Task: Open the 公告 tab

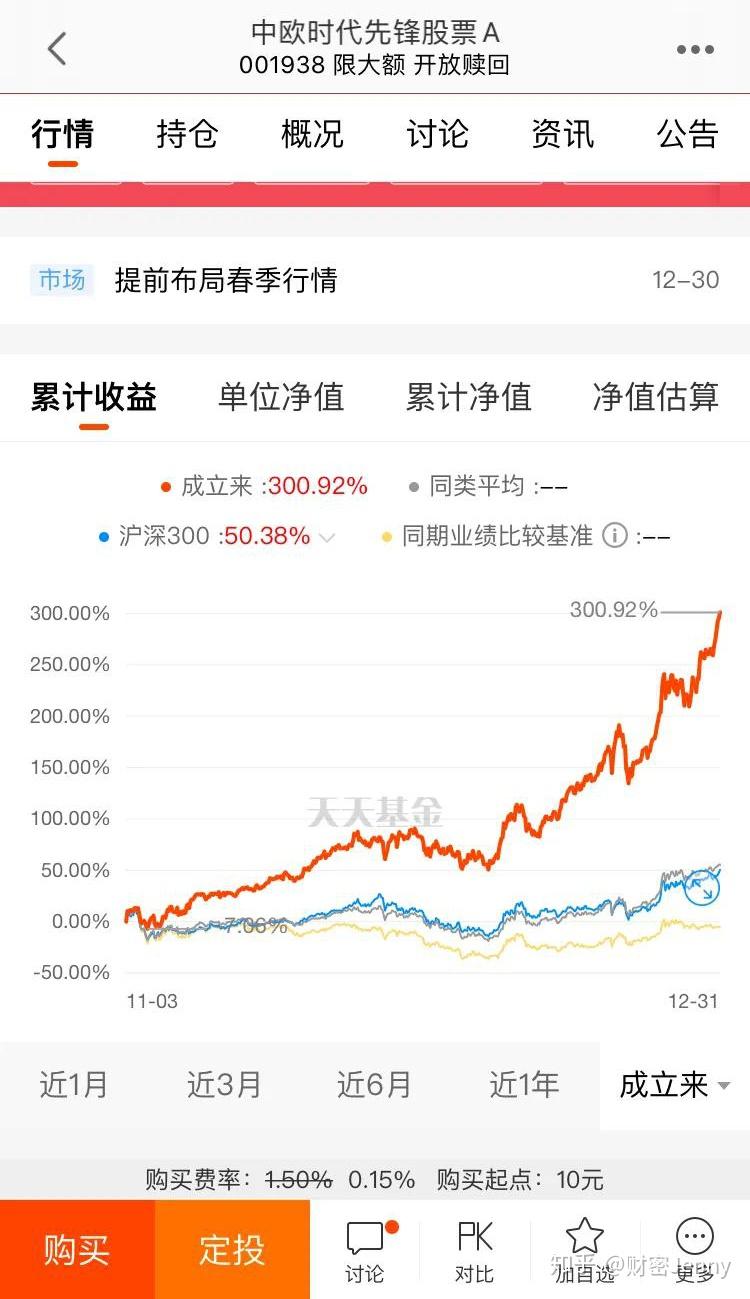Action: 687,134
